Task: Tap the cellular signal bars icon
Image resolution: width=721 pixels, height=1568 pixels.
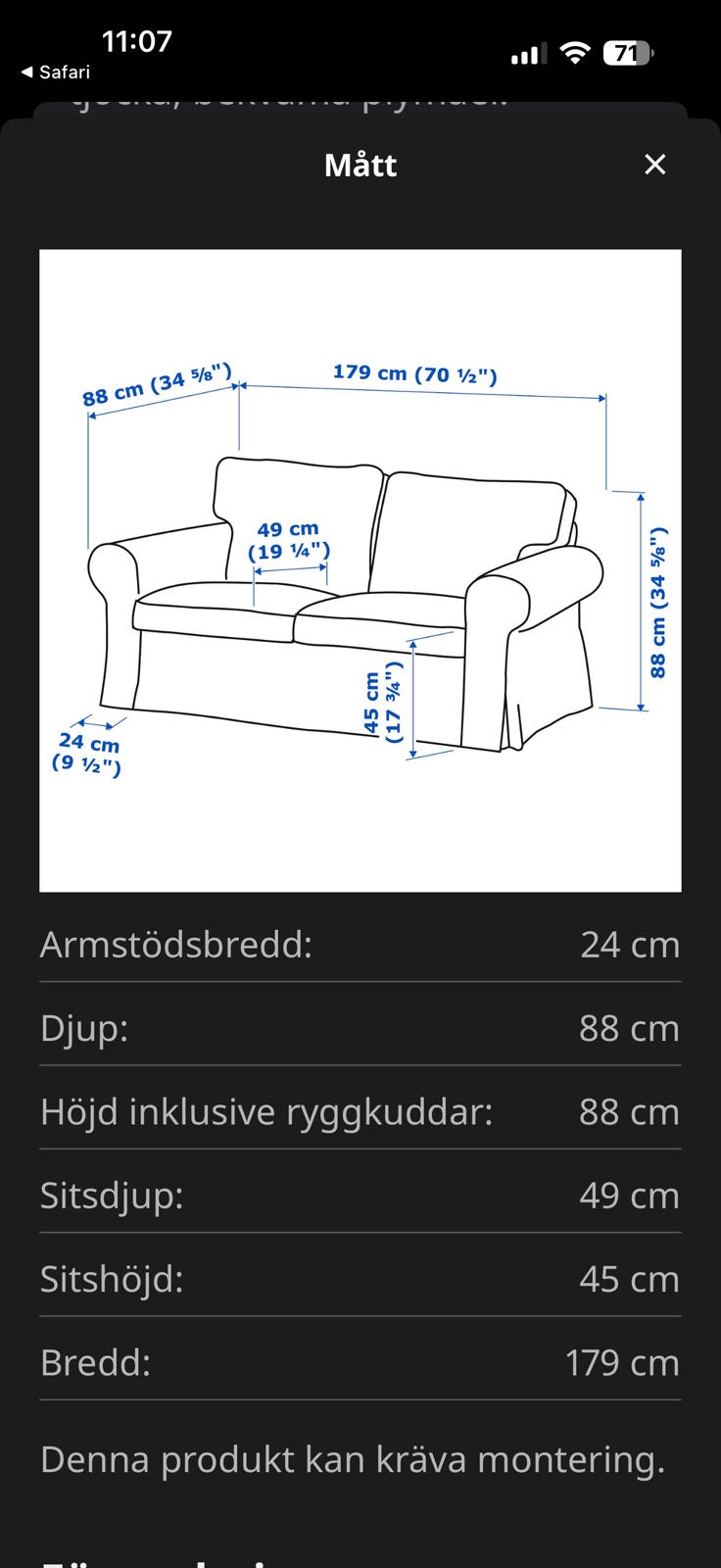Action: [527, 54]
